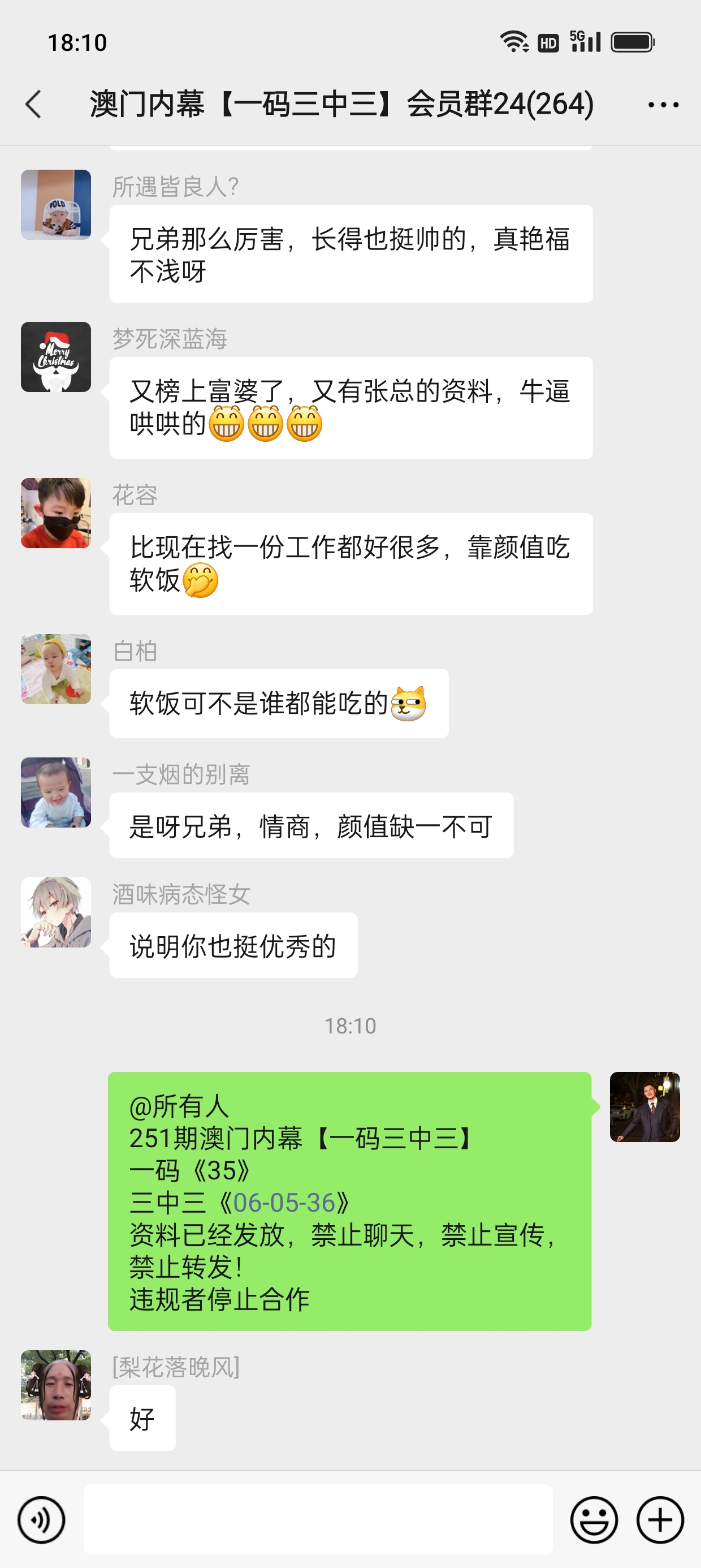The image size is (701, 1568).
Task: Go back from the group chat
Action: (34, 104)
